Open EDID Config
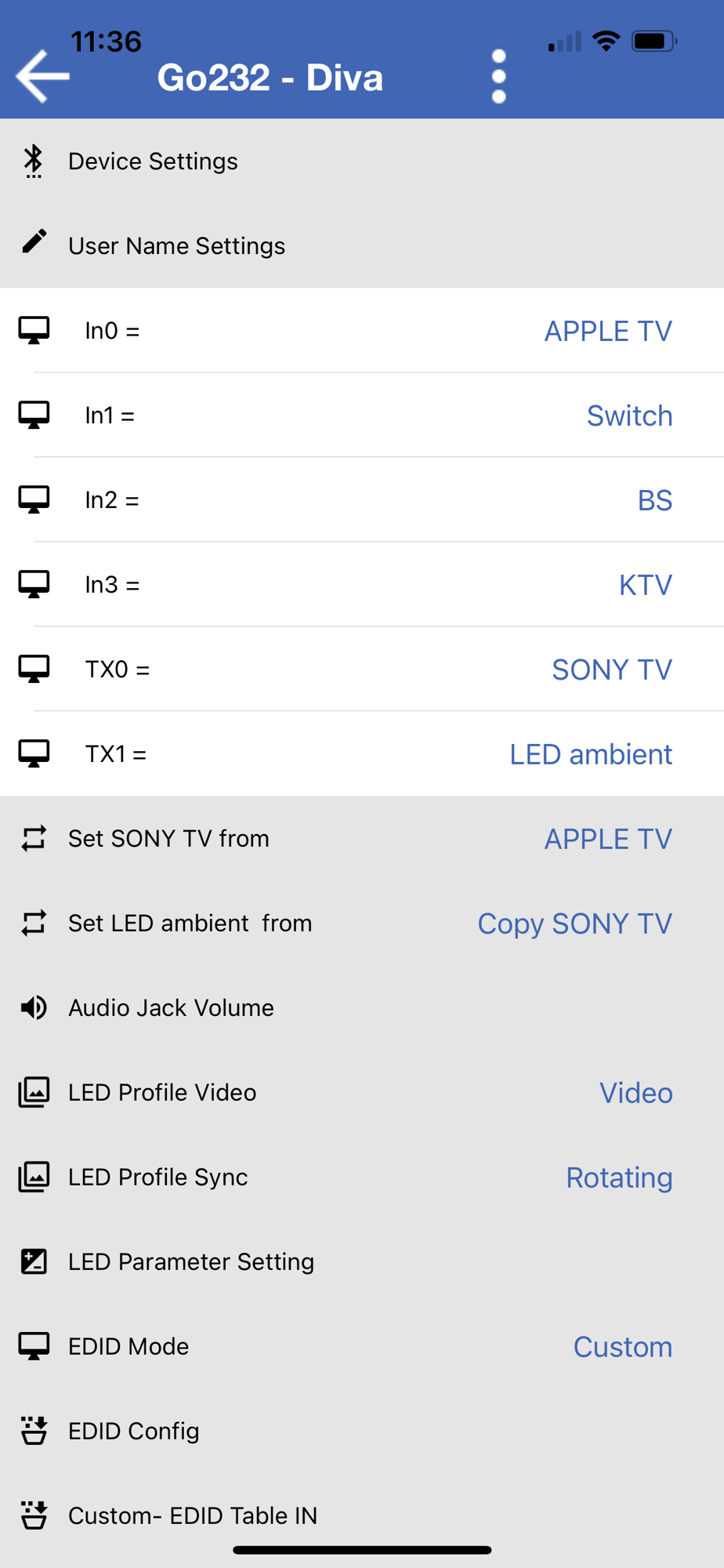This screenshot has height=1568, width=724. (x=134, y=1432)
